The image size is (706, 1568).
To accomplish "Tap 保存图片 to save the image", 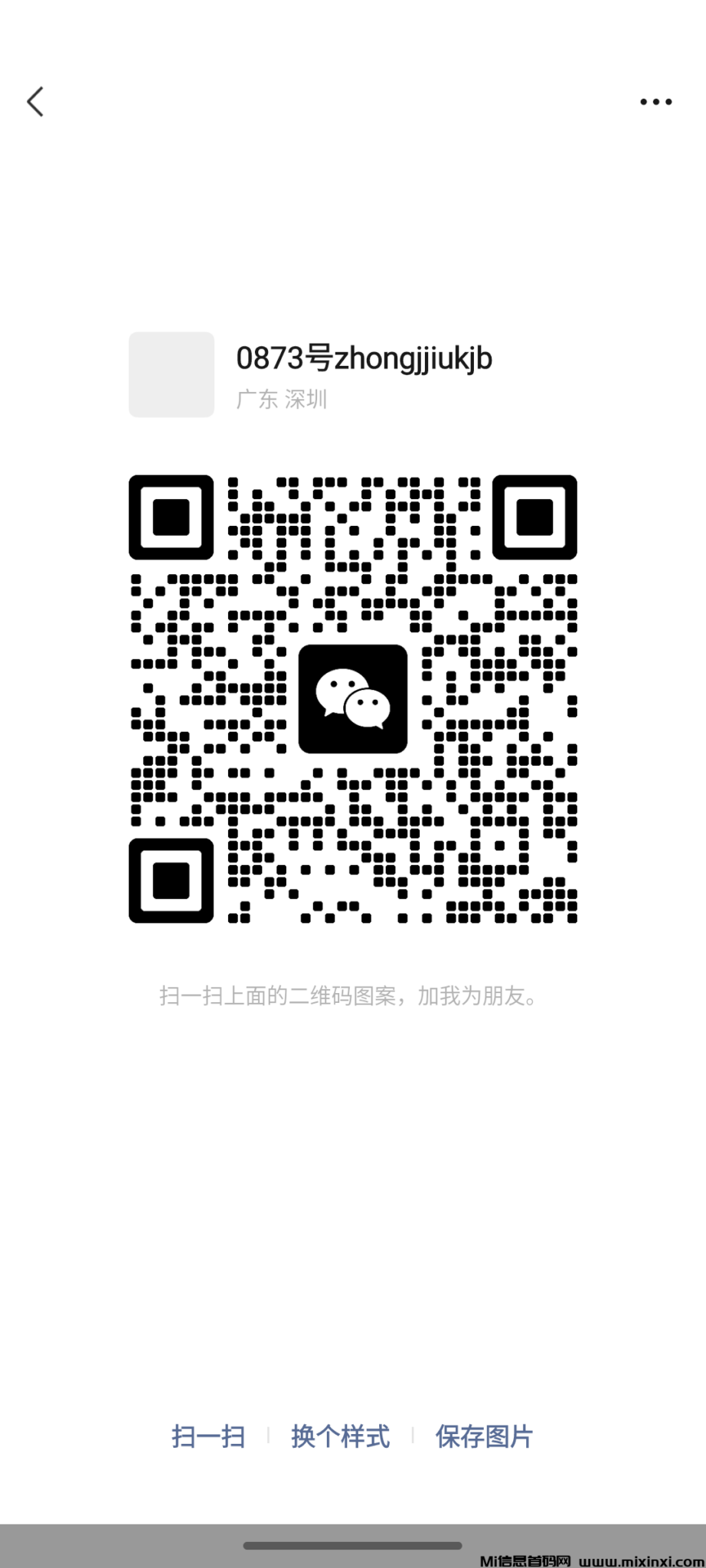I will (483, 1436).
